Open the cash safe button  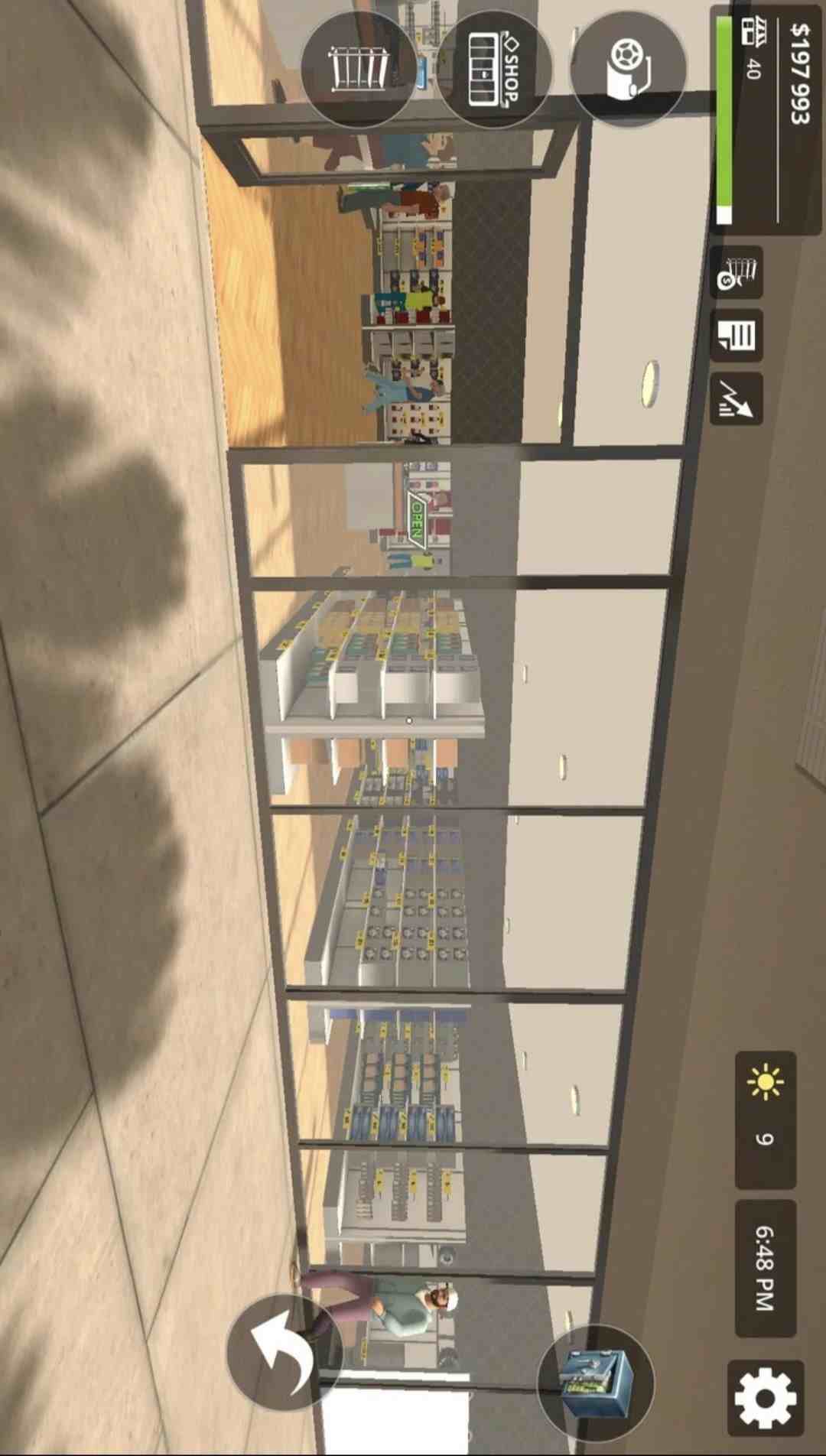tap(596, 1383)
